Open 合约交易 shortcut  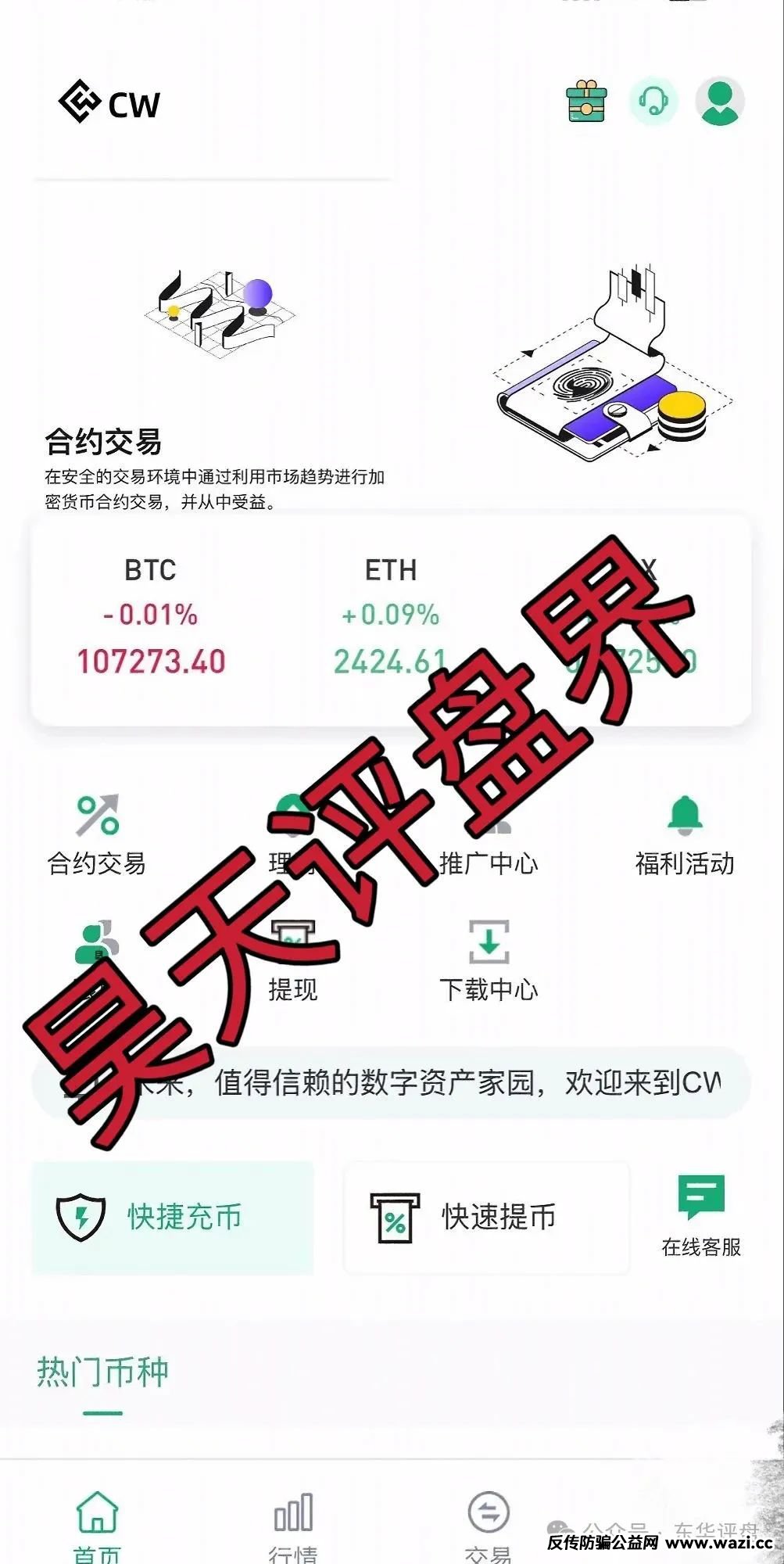(x=97, y=835)
